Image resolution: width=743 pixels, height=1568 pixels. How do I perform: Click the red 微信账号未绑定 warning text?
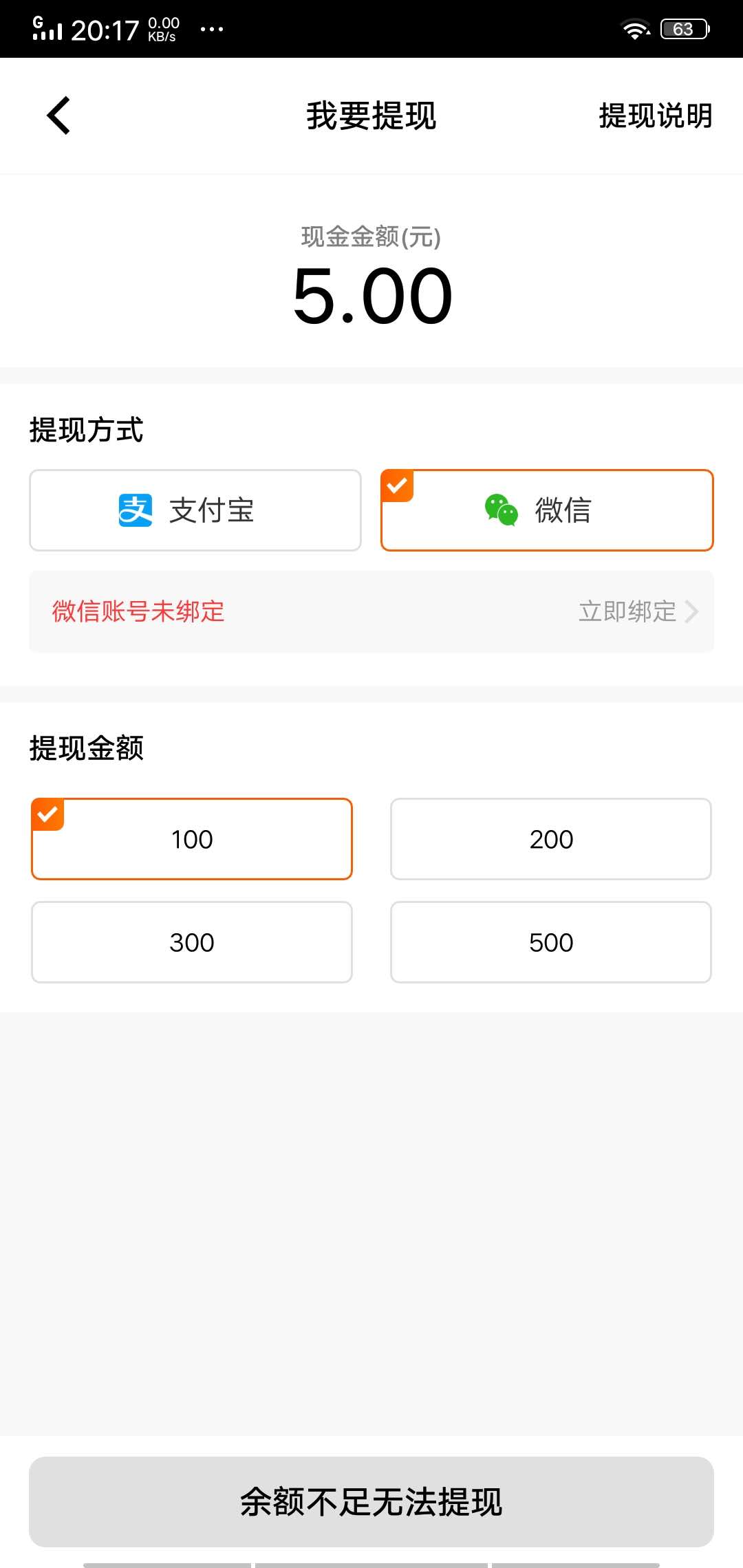137,611
